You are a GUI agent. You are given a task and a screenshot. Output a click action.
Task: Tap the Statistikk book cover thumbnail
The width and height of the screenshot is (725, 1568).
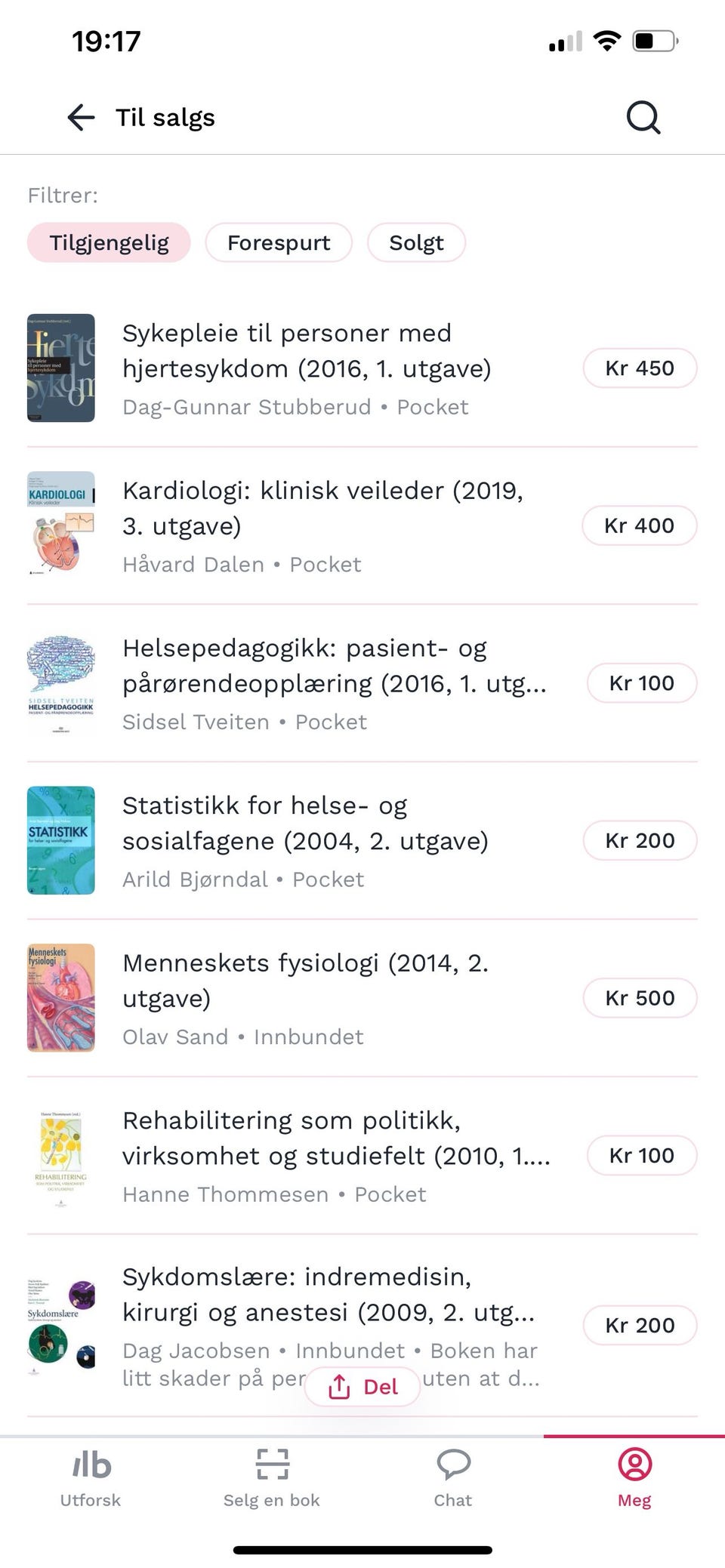(61, 840)
